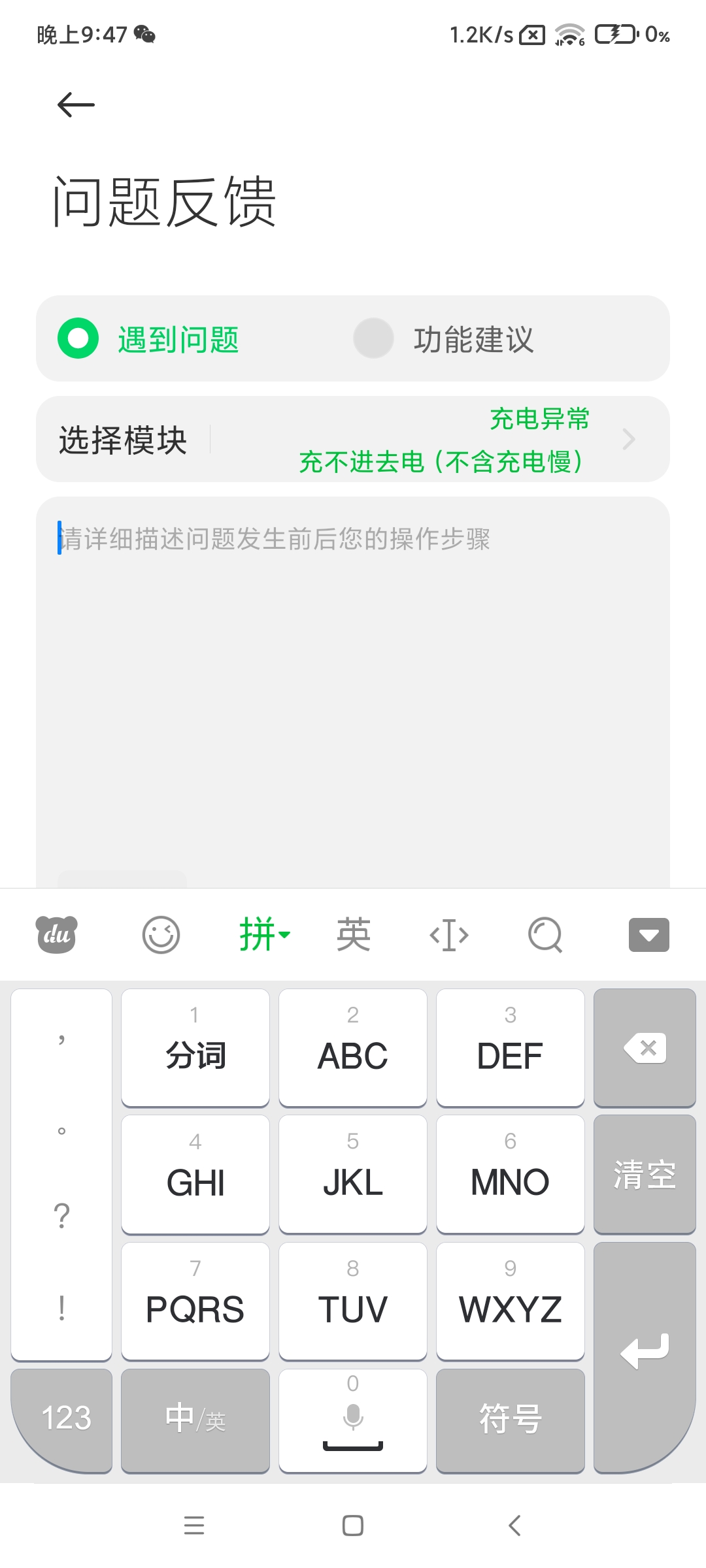Open the 符号 symbols keyboard

tap(511, 1421)
